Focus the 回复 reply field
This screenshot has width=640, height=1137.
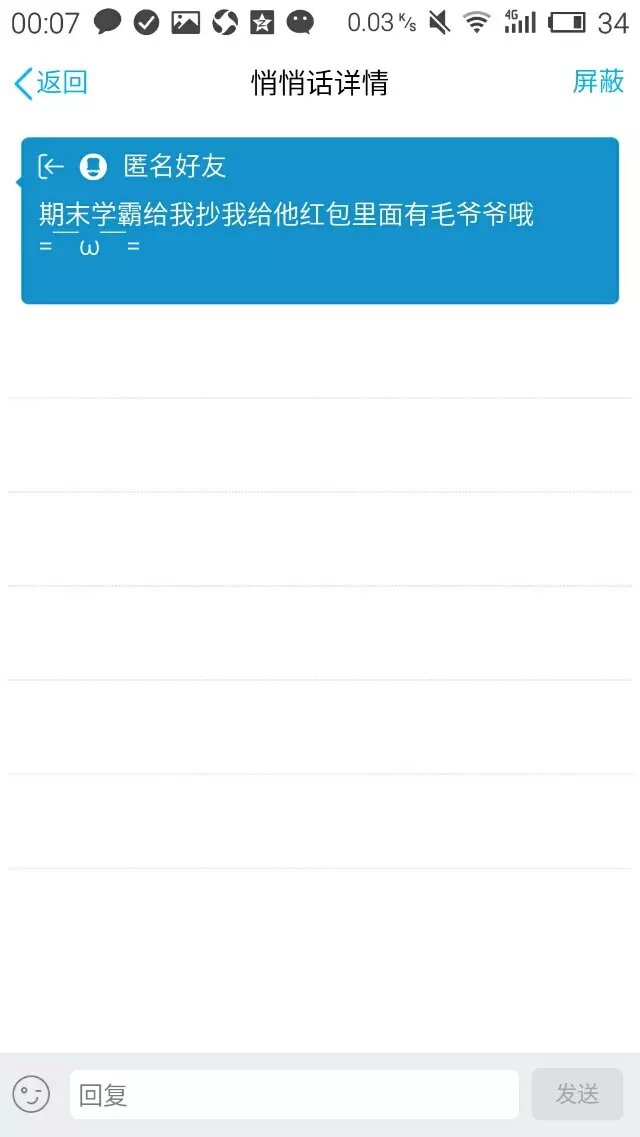pyautogui.click(x=294, y=1095)
